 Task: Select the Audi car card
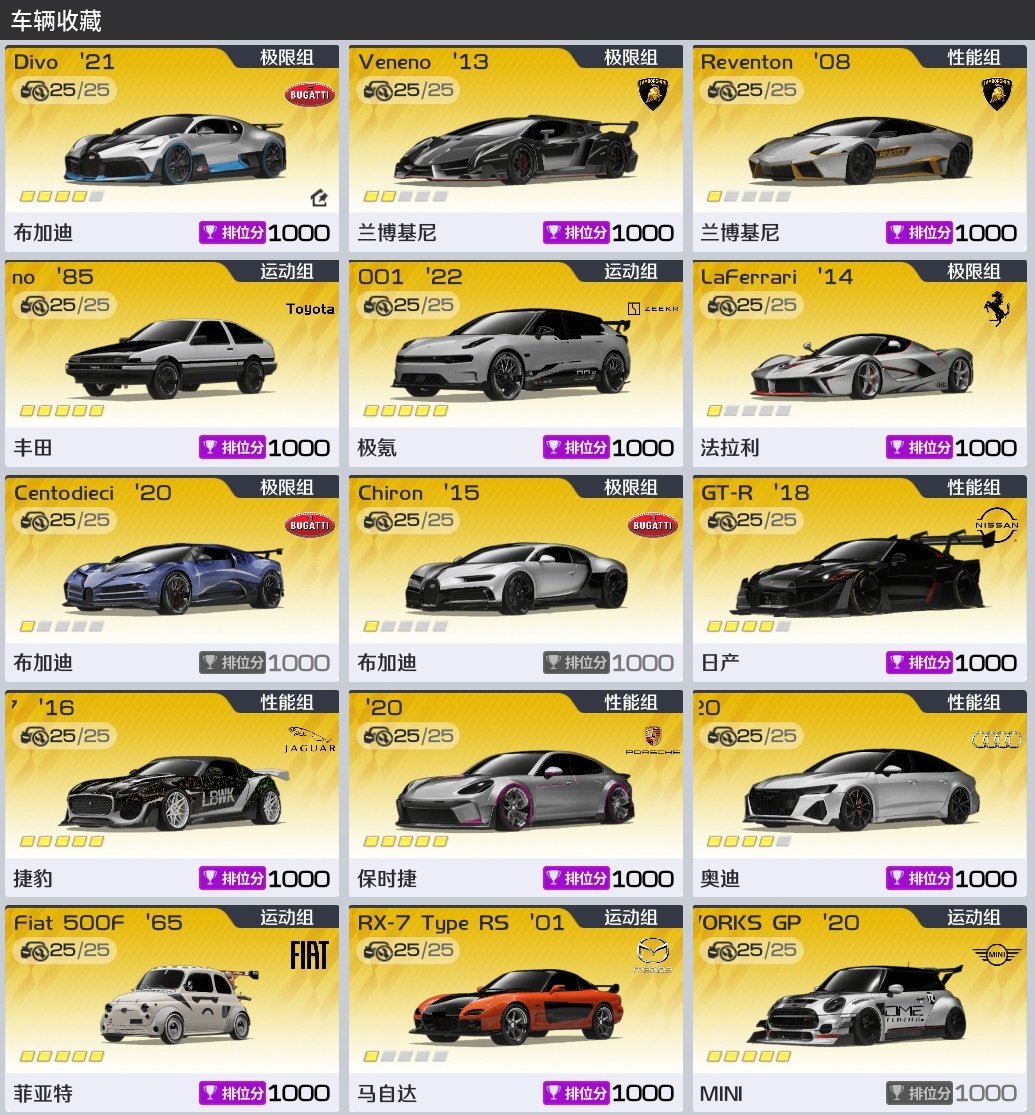859,795
